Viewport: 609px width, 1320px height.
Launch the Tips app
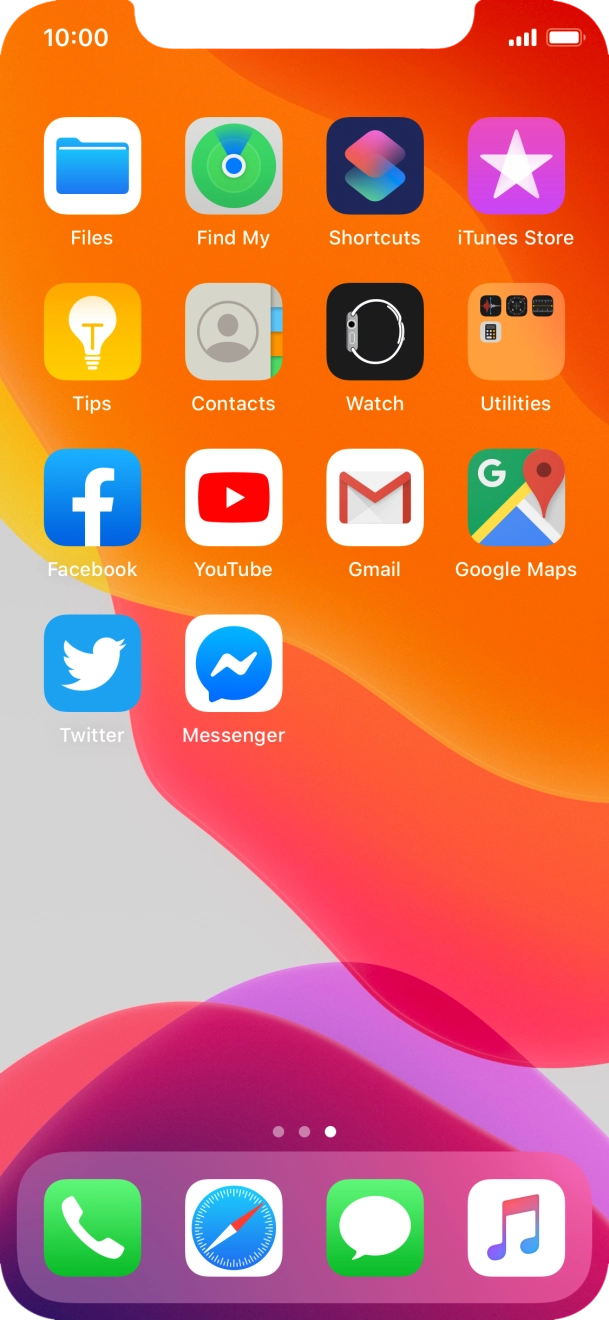(92, 332)
